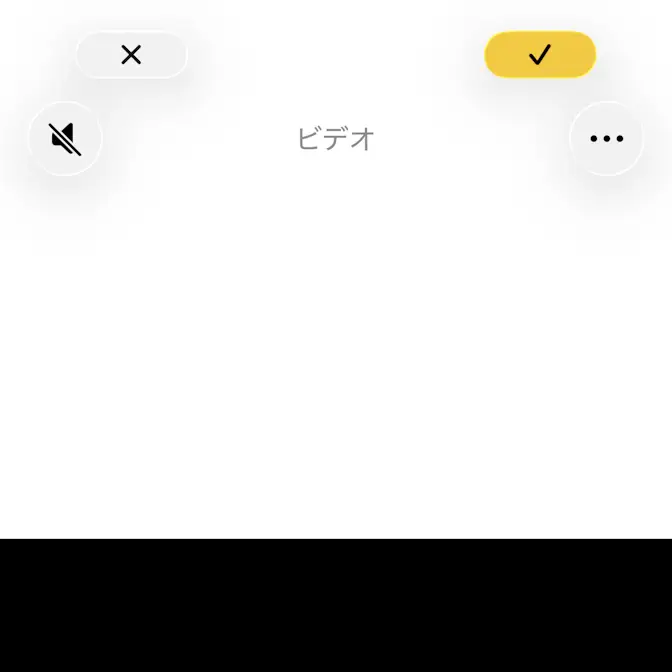Toggle the muted speaker icon

pyautogui.click(x=65, y=139)
